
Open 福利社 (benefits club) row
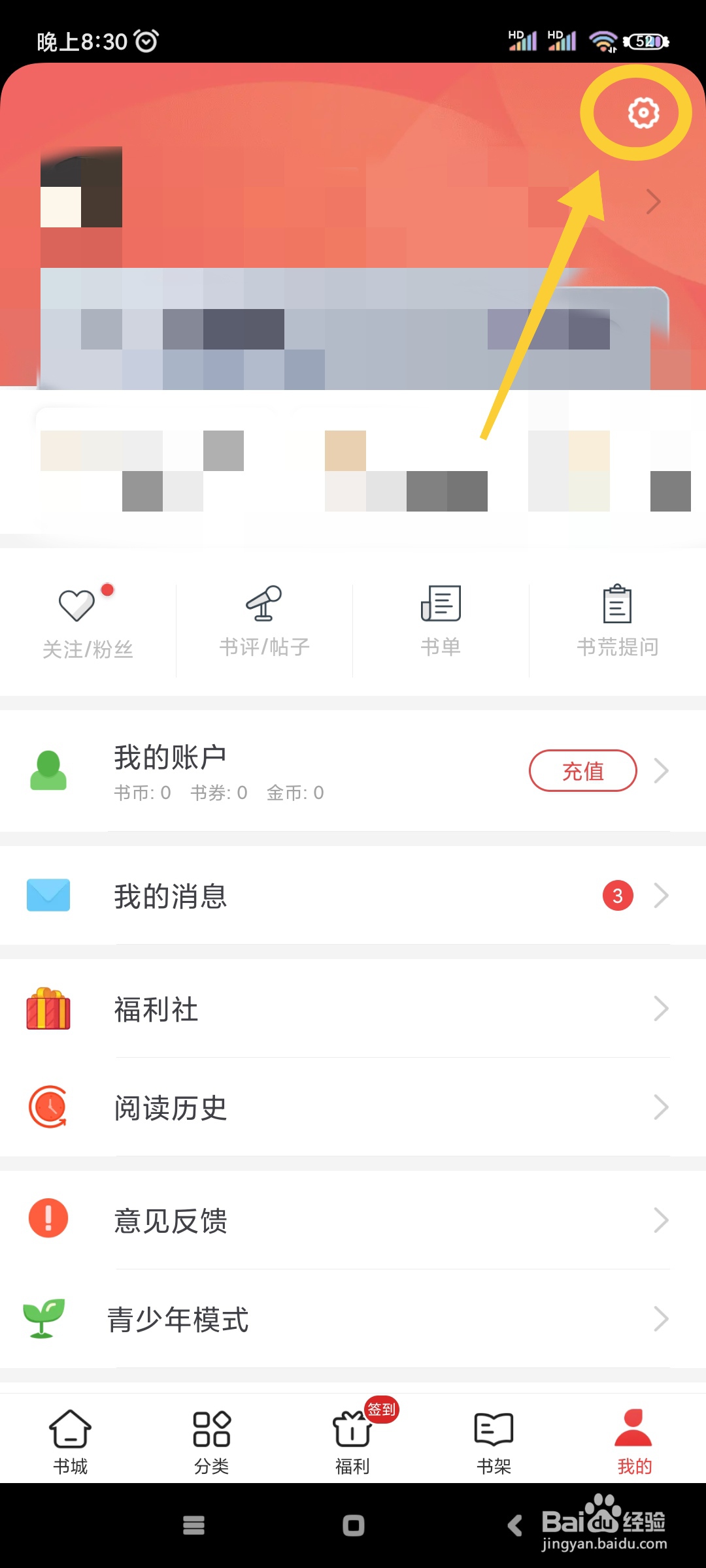pyautogui.click(x=353, y=1009)
